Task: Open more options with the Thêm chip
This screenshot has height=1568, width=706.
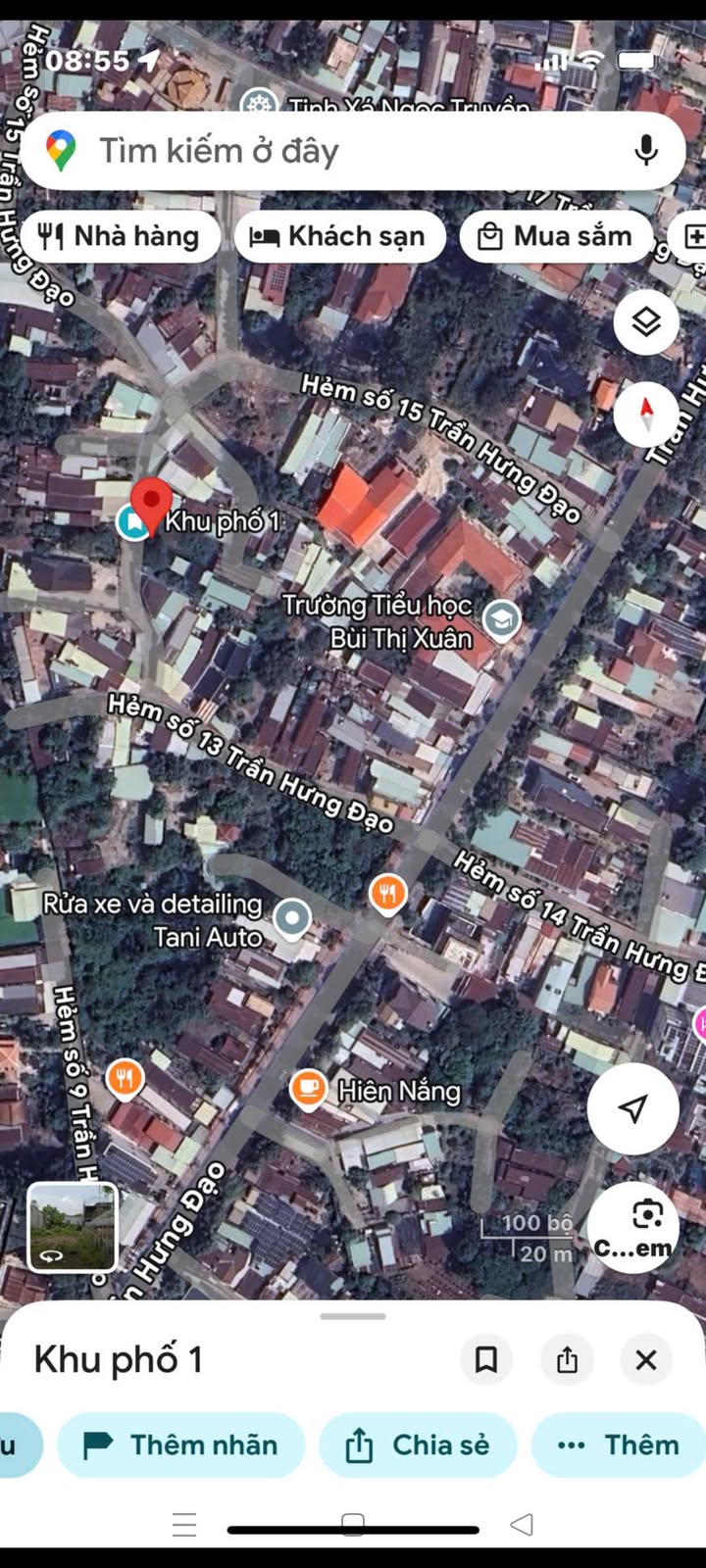Action: [x=619, y=1445]
